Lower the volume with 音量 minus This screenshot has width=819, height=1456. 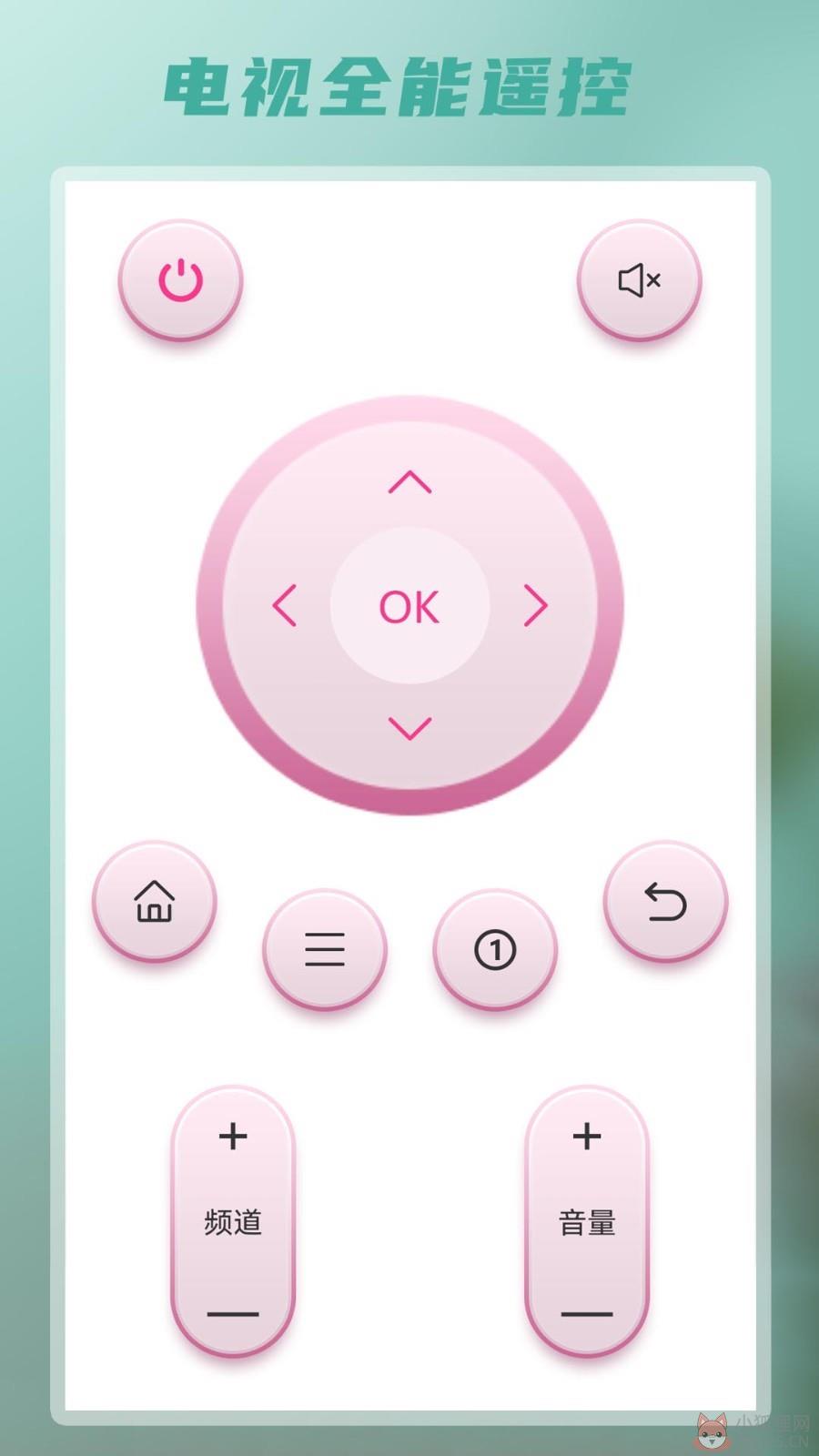point(587,1314)
